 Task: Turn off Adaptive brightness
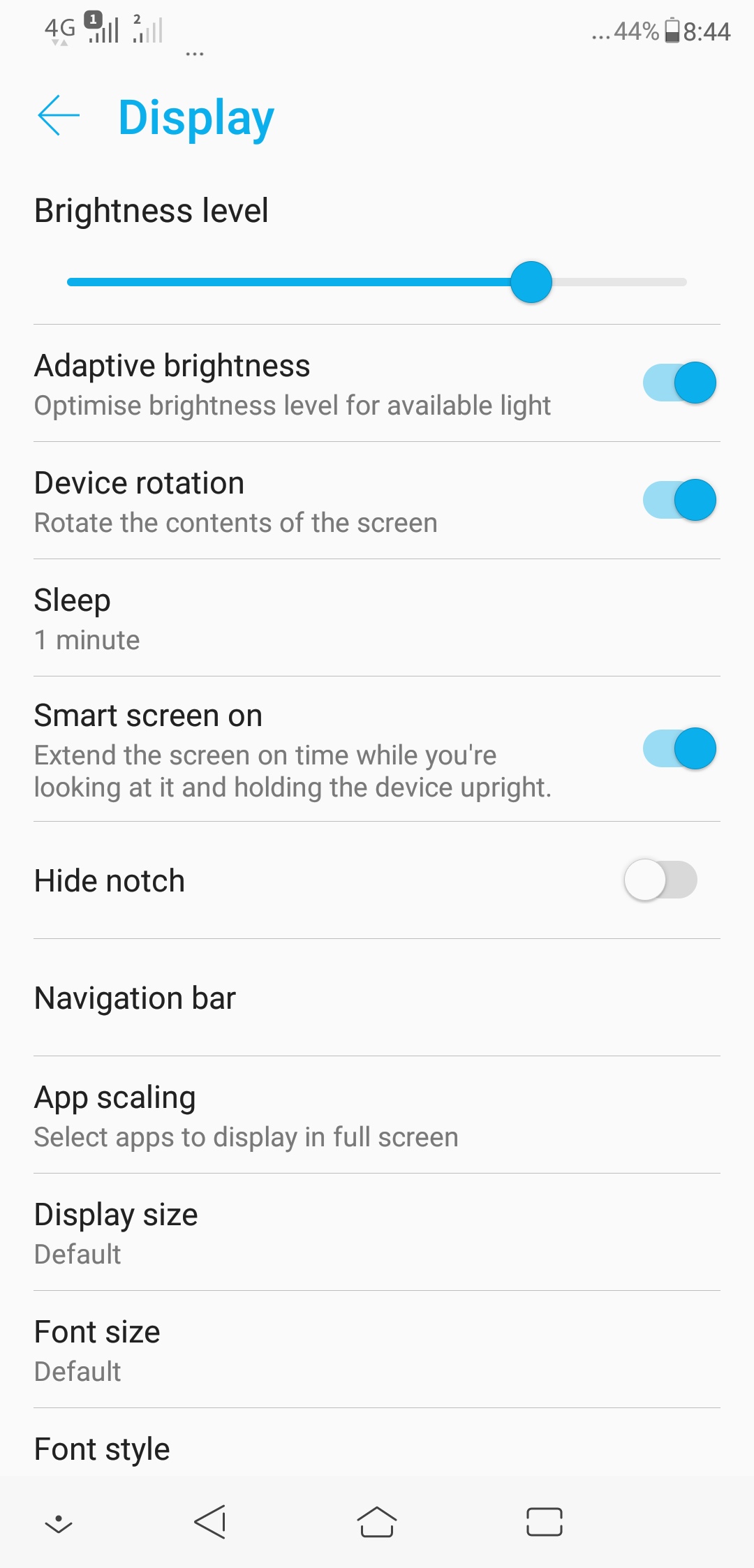pyautogui.click(x=679, y=383)
